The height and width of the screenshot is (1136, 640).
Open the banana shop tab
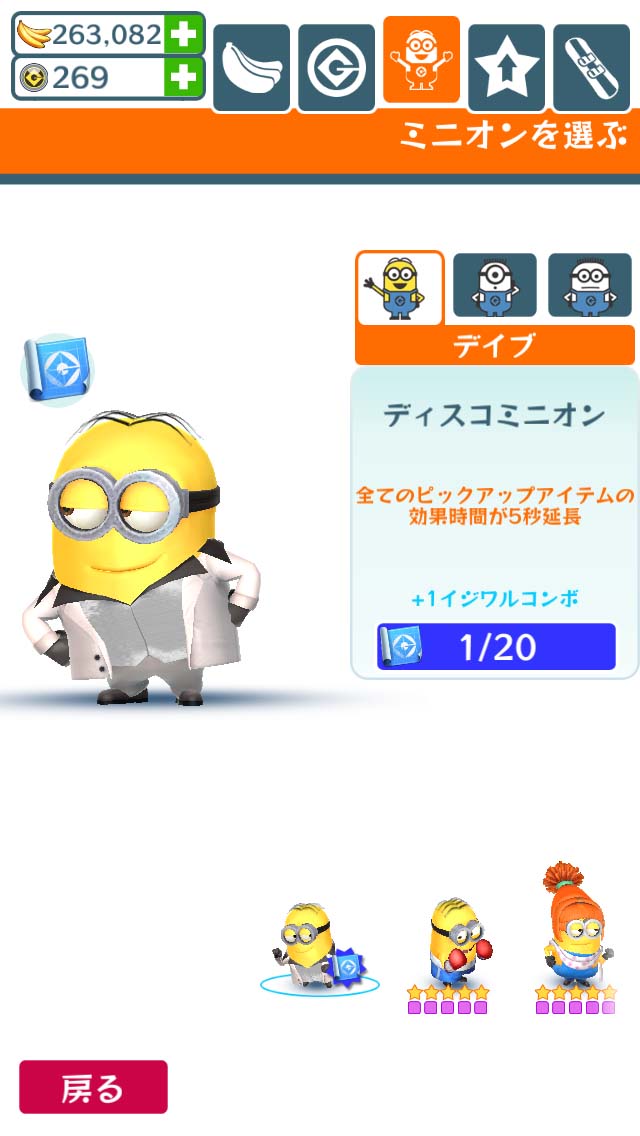tap(251, 67)
